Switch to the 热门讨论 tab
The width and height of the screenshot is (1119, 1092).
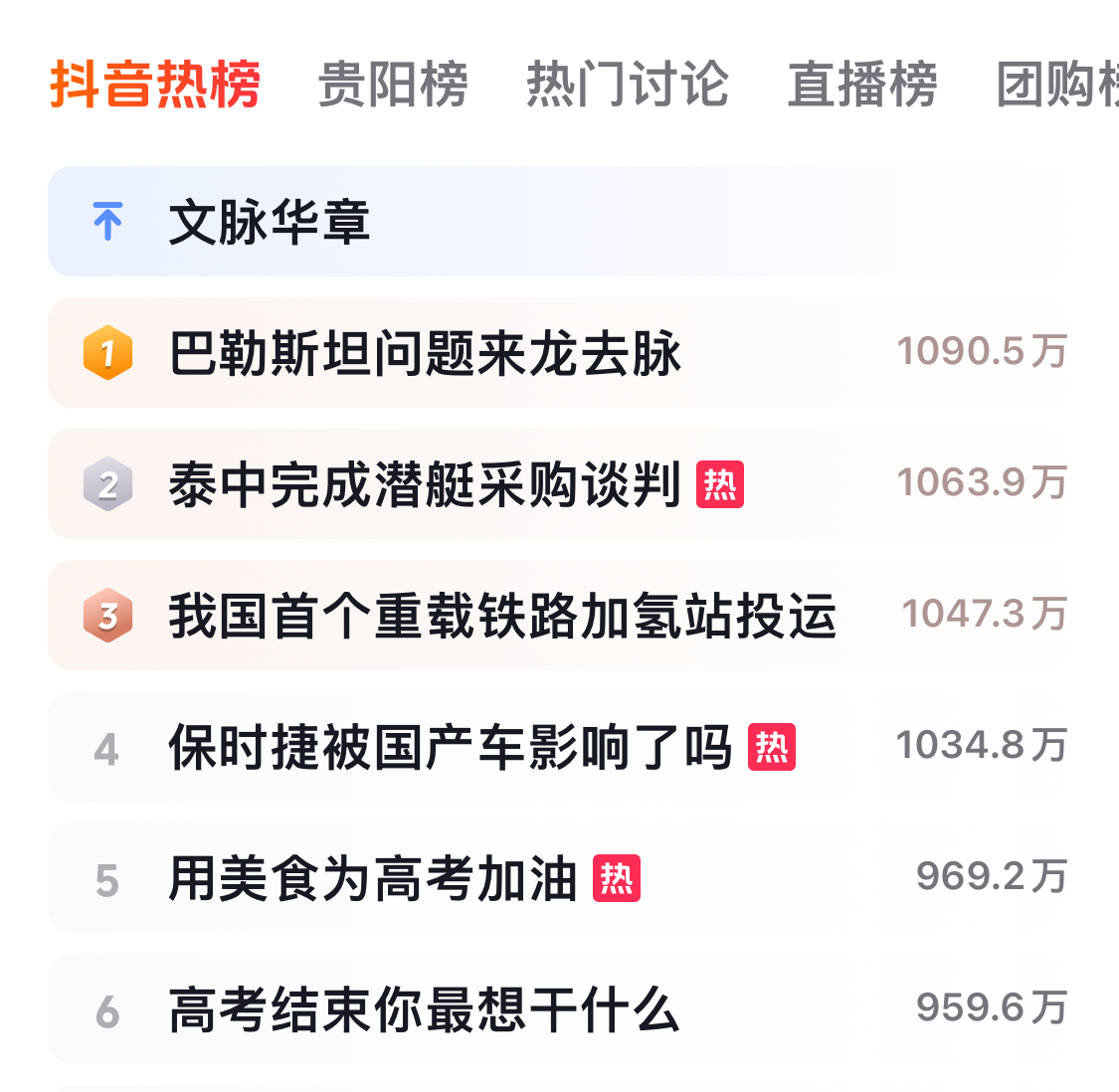coord(628,85)
